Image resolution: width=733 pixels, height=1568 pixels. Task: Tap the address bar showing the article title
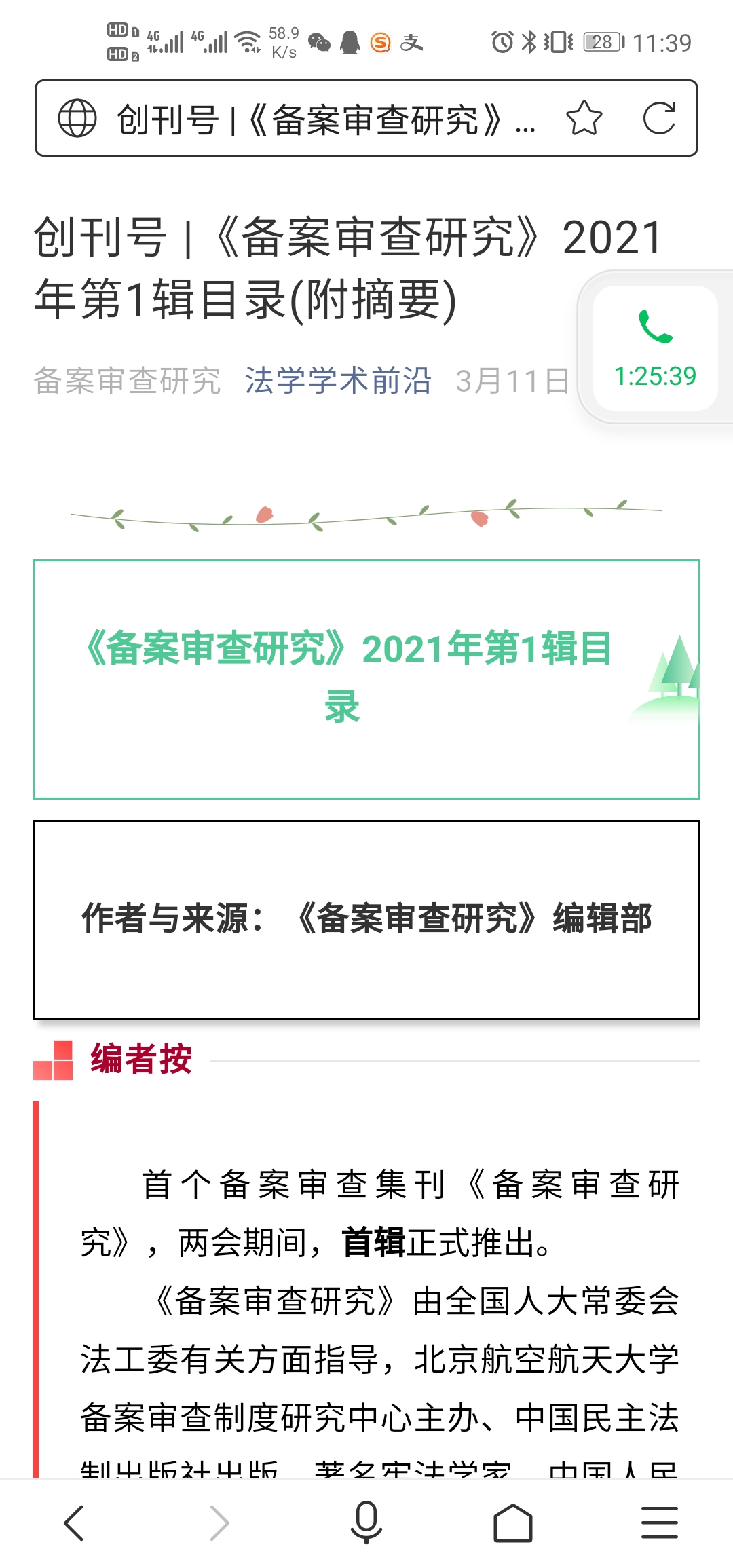(x=326, y=119)
